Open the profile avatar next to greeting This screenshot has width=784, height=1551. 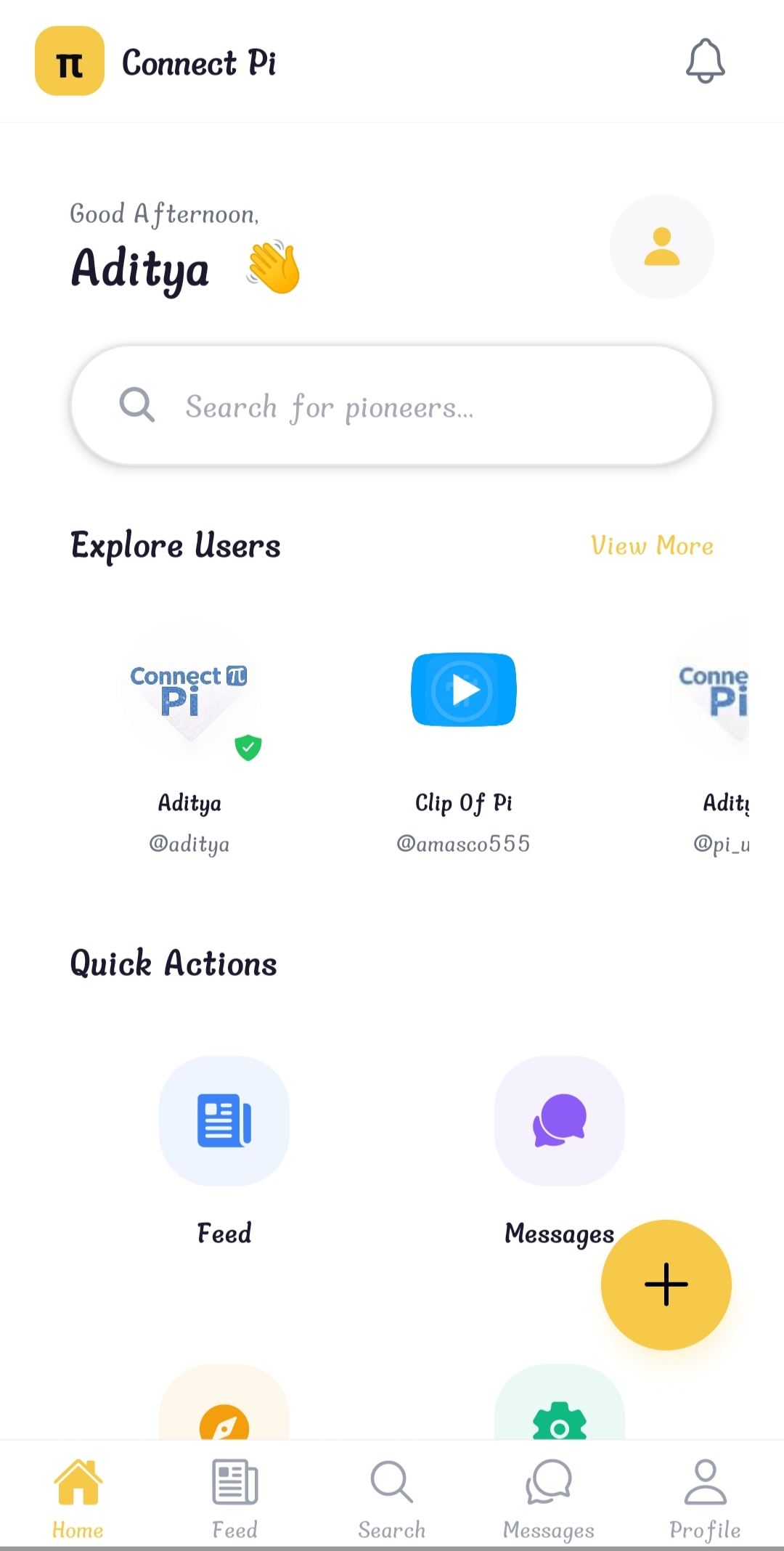point(661,247)
